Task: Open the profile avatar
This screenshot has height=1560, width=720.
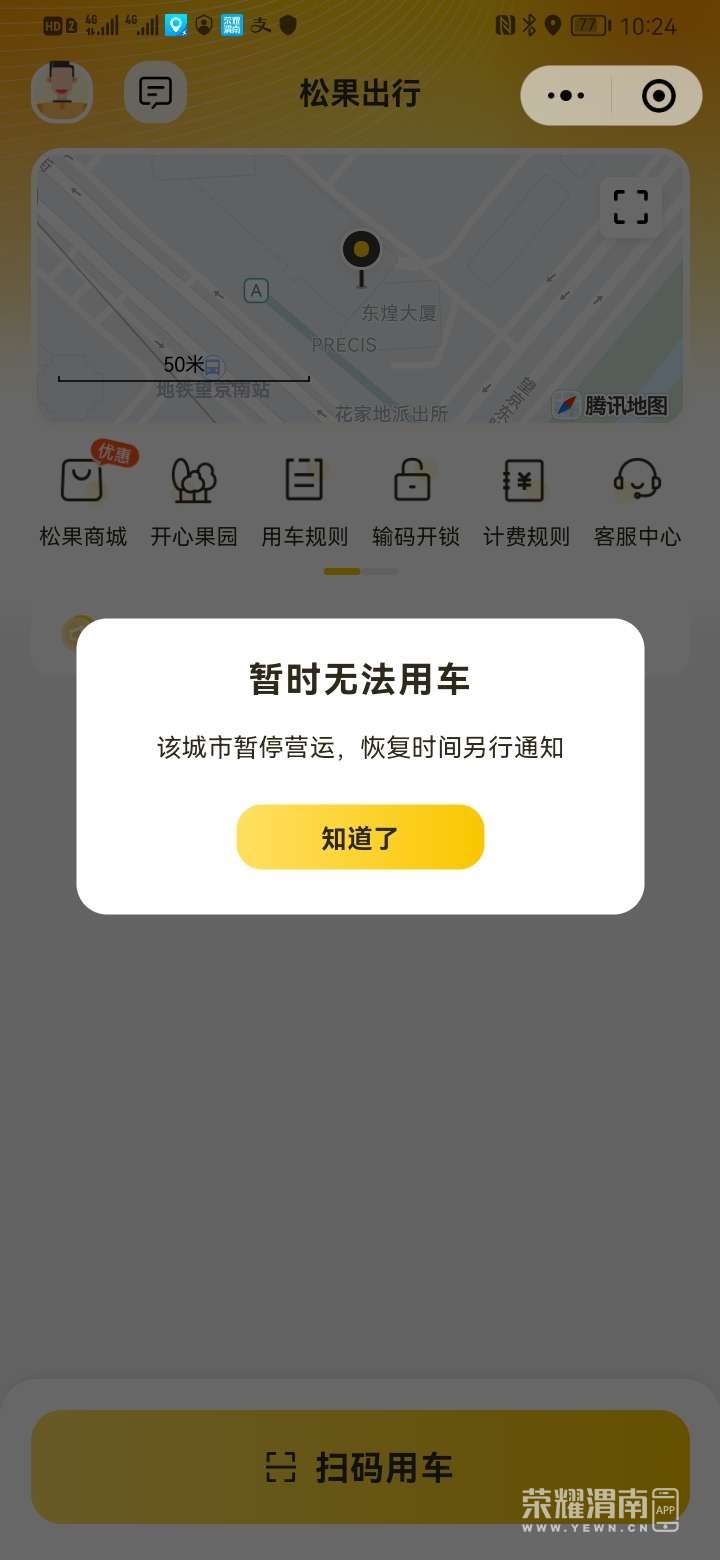Action: coord(62,93)
